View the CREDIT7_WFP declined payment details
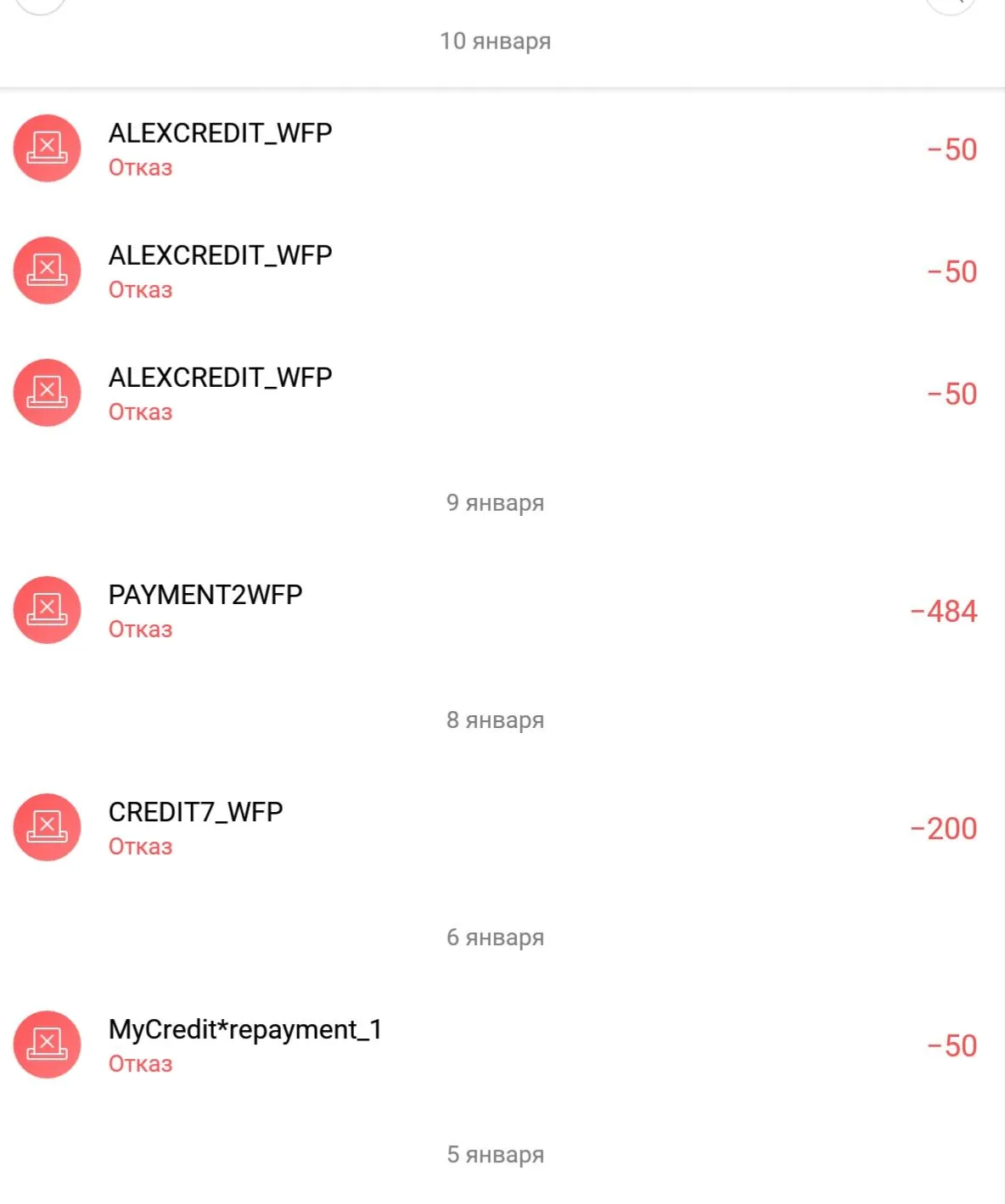 point(501,828)
